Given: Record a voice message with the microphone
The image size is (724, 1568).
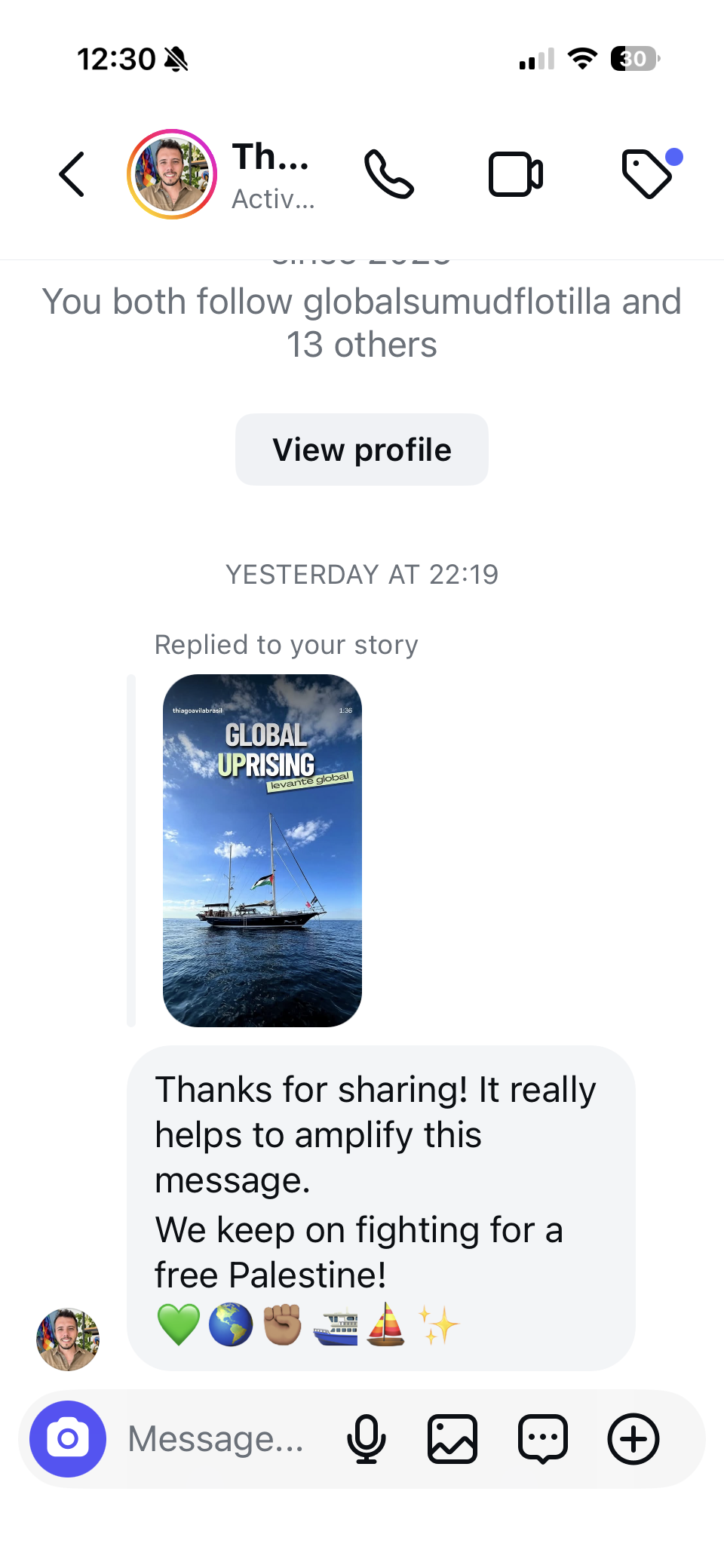Looking at the screenshot, I should click(367, 1438).
